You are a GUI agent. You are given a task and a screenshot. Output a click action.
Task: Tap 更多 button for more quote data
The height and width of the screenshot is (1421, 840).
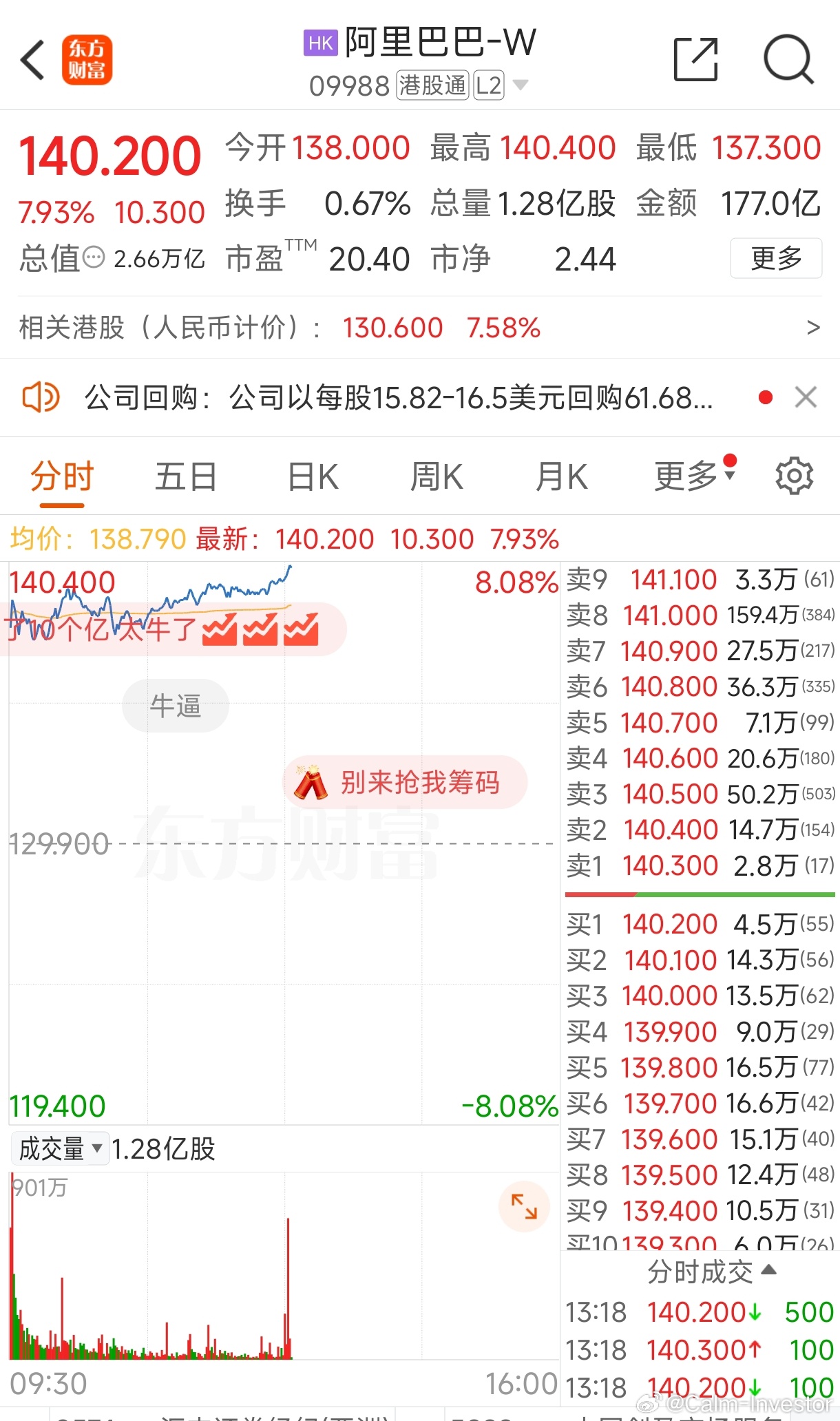pos(776,258)
